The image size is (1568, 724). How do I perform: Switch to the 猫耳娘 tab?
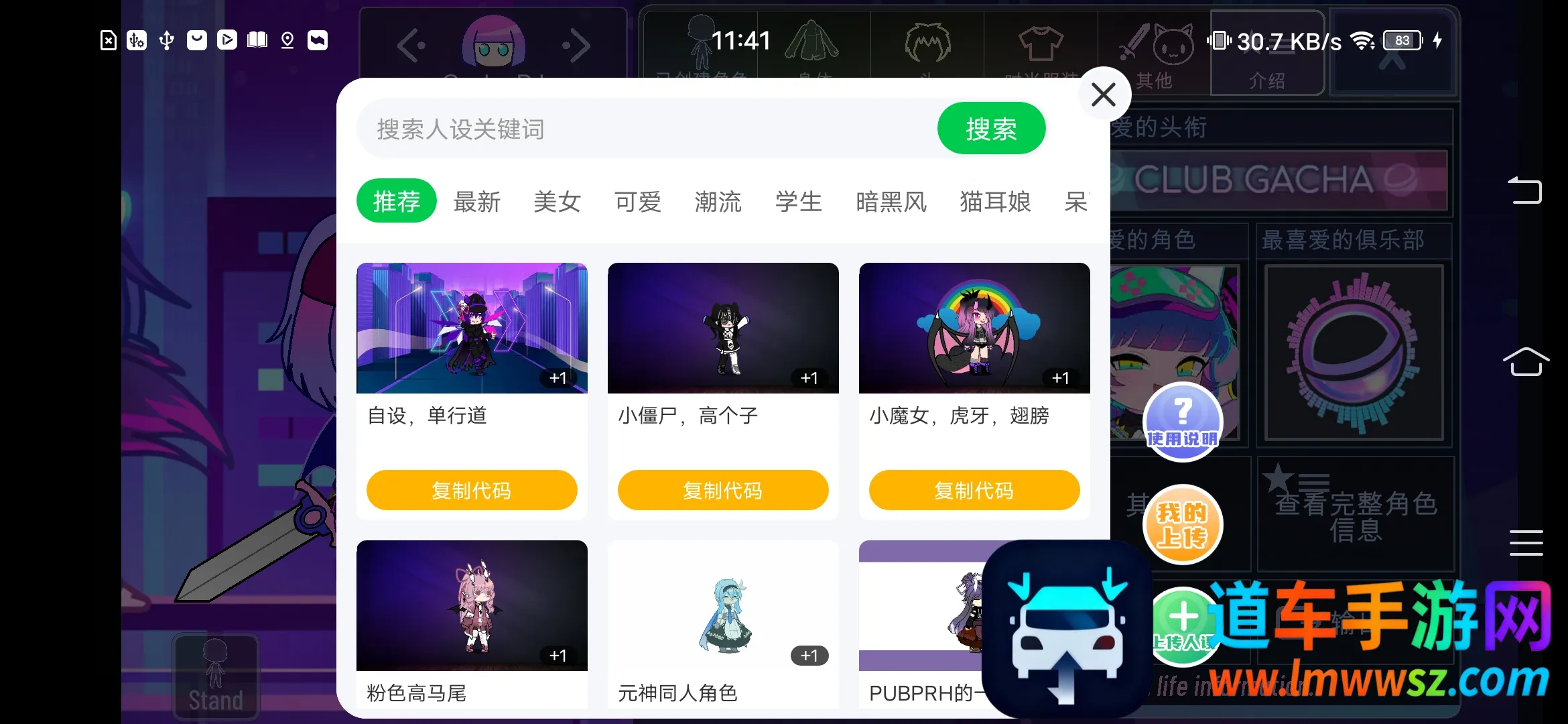[994, 202]
